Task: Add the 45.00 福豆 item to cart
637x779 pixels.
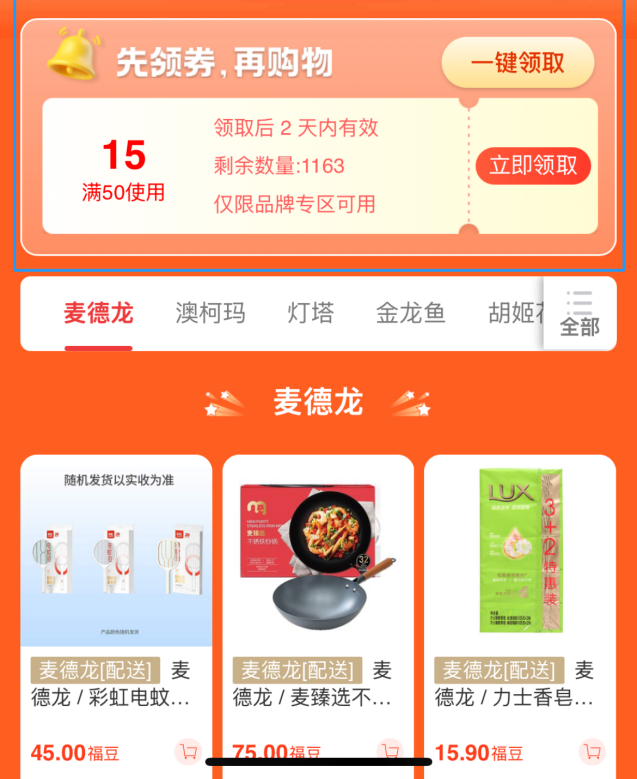Action: click(x=187, y=751)
